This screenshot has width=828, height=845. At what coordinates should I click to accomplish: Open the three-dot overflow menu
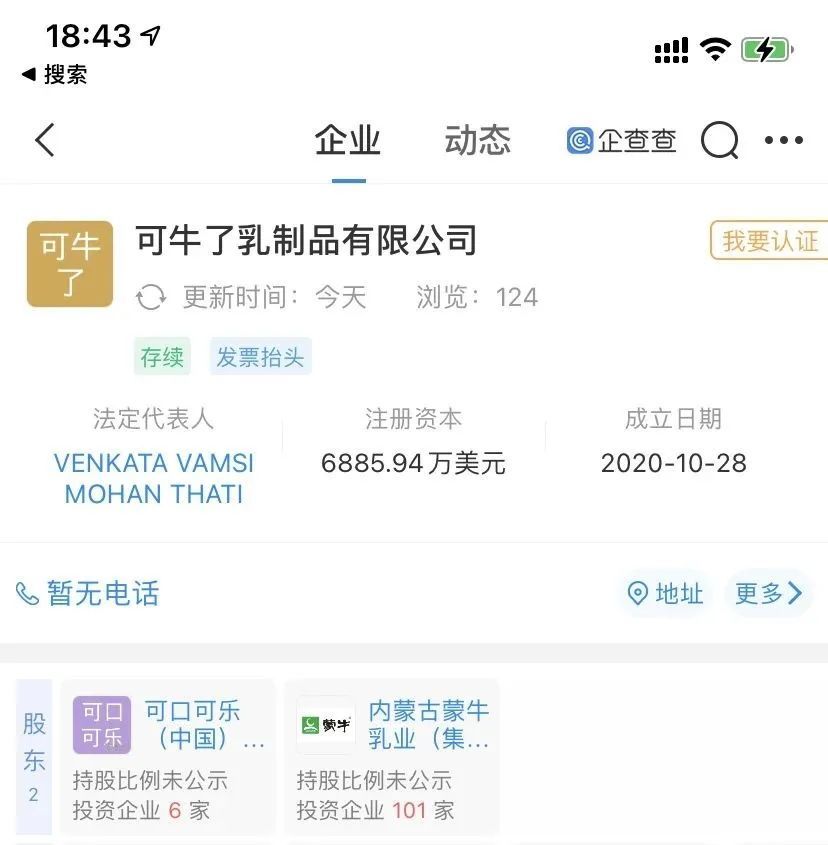tap(783, 141)
